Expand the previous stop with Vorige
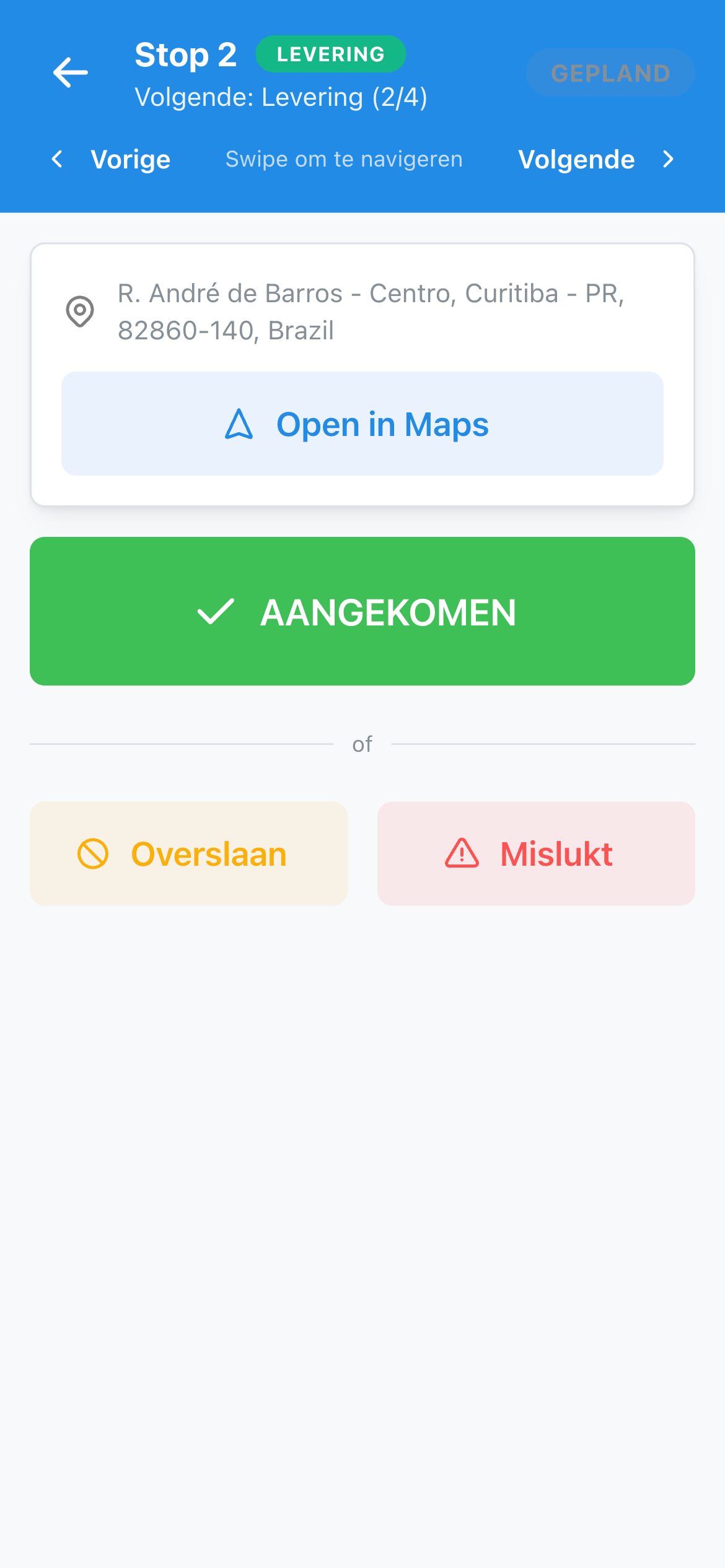The width and height of the screenshot is (725, 1568). pos(131,159)
